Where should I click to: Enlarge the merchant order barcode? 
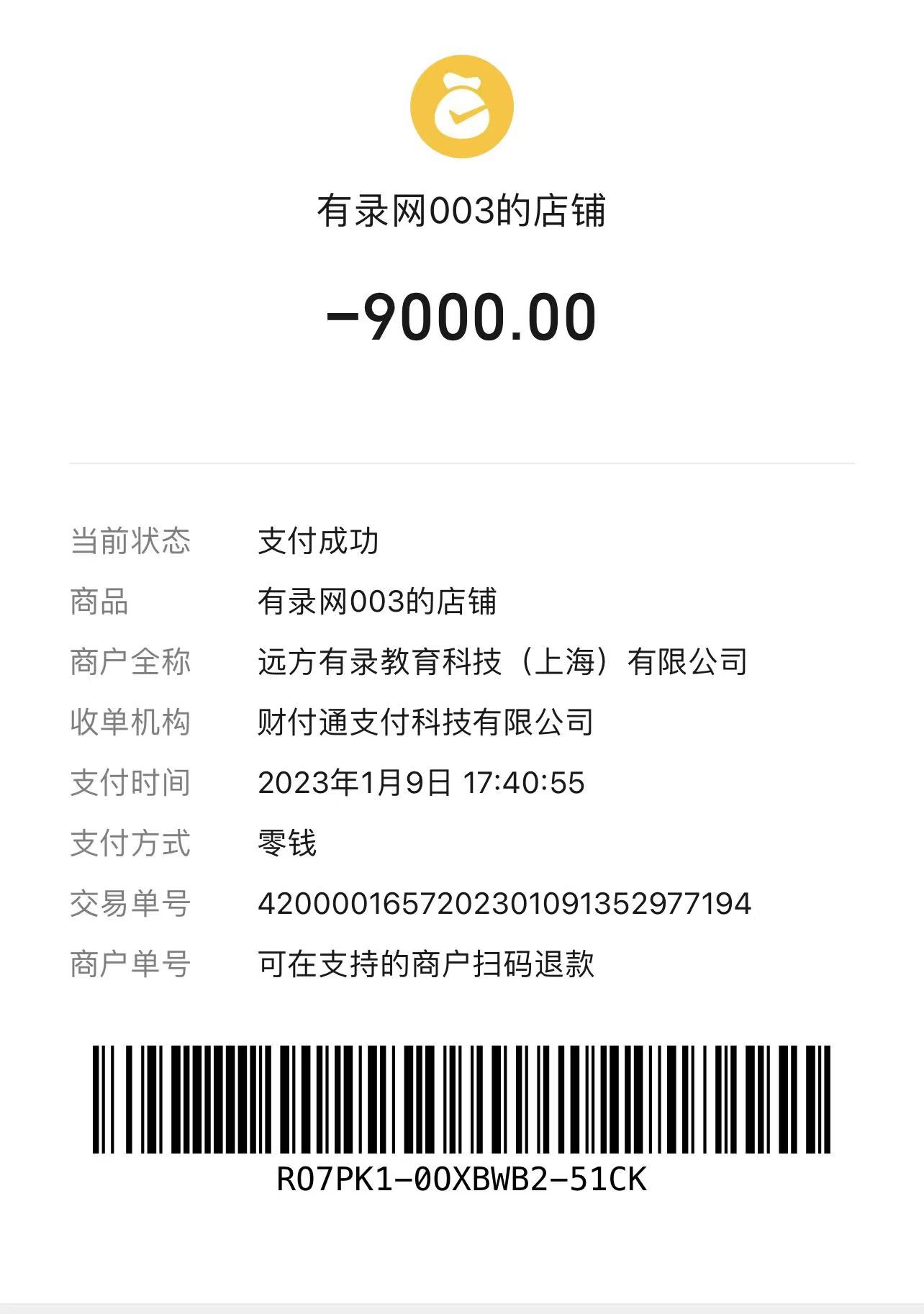[461, 1099]
